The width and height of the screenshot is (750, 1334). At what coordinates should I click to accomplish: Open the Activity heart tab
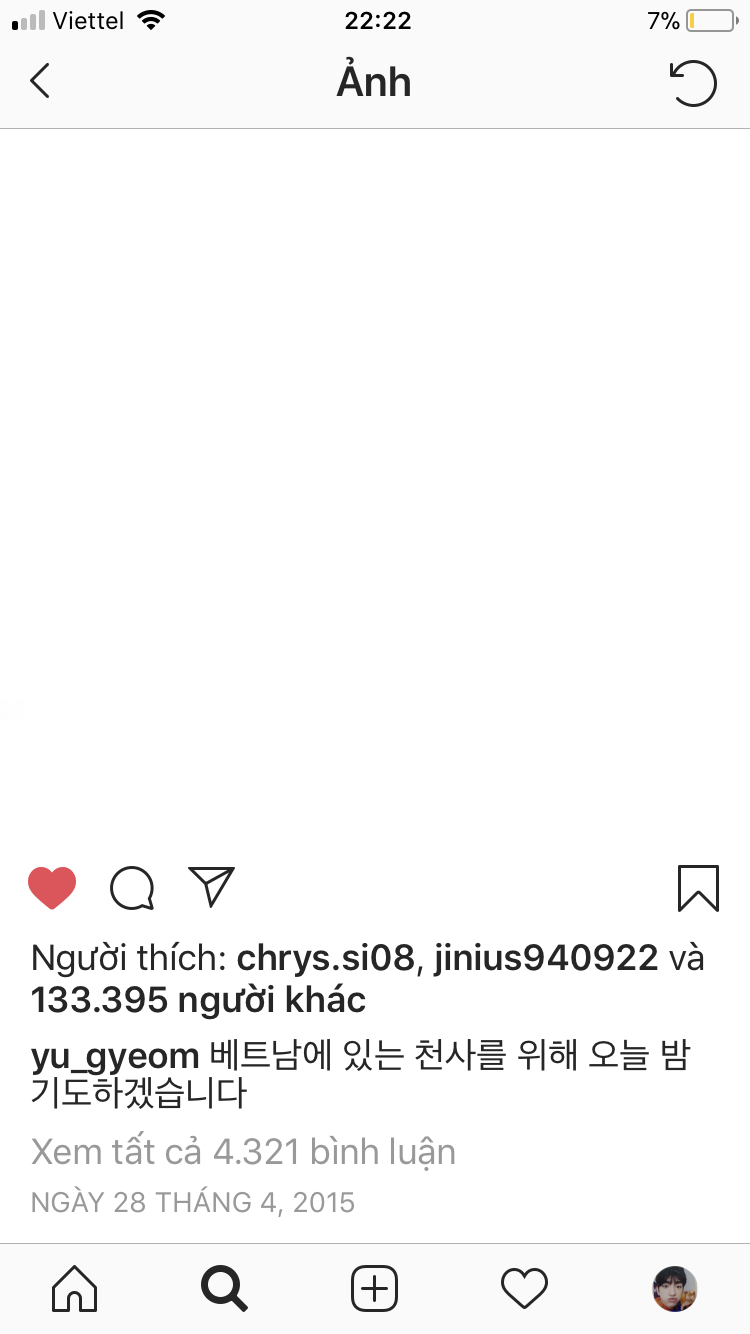click(x=525, y=1288)
